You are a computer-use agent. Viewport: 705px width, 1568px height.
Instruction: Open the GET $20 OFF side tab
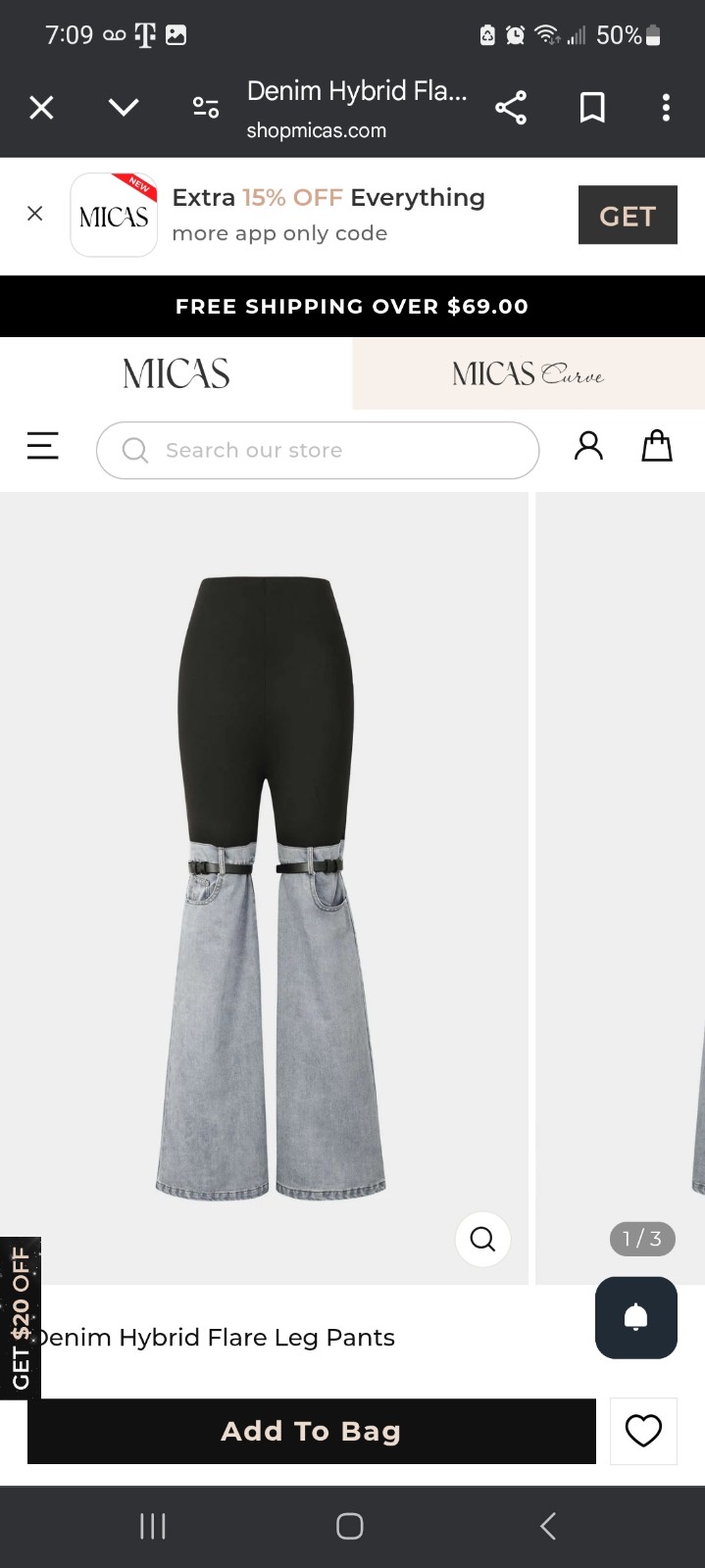tap(21, 1318)
